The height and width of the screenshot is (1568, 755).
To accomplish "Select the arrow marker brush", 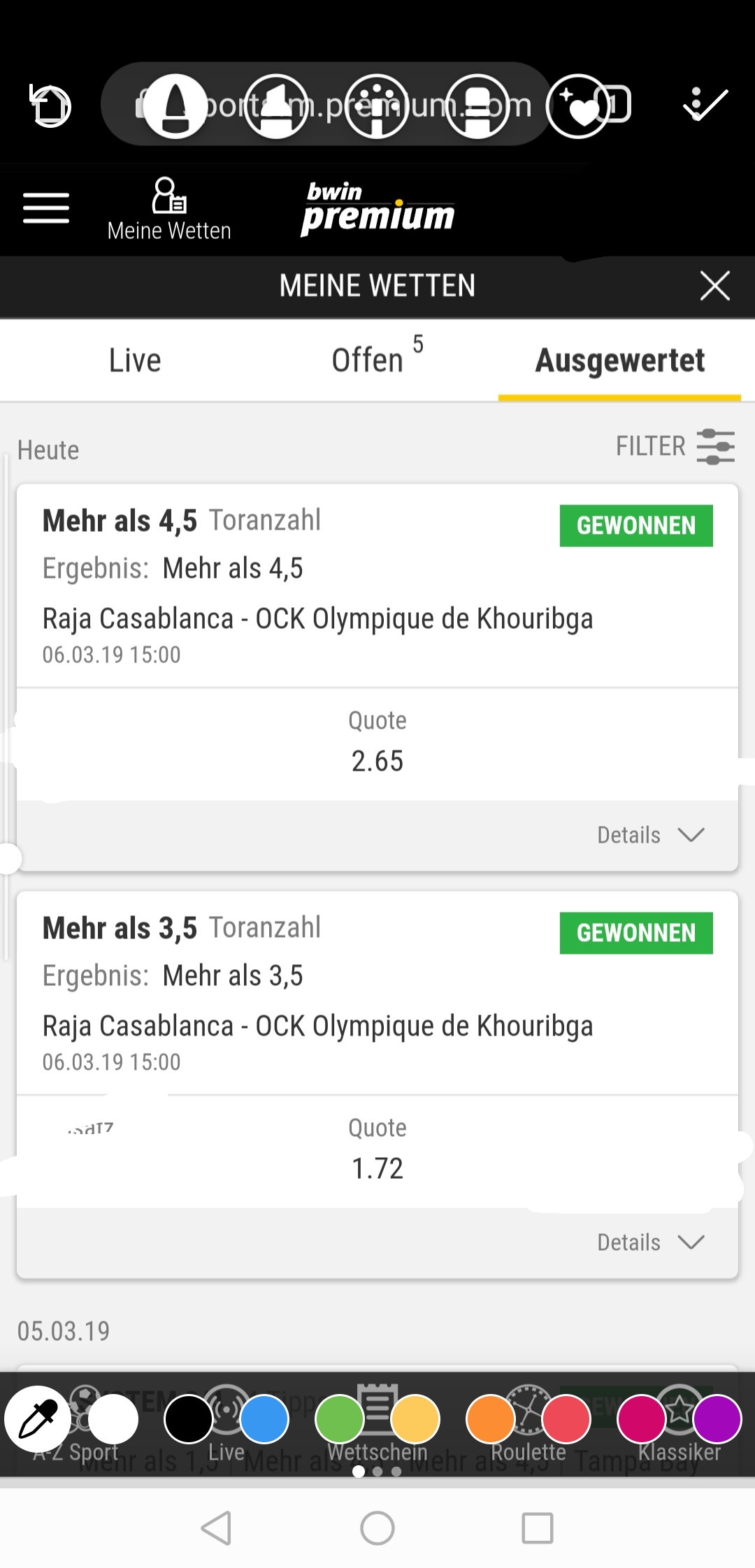I will tap(276, 106).
